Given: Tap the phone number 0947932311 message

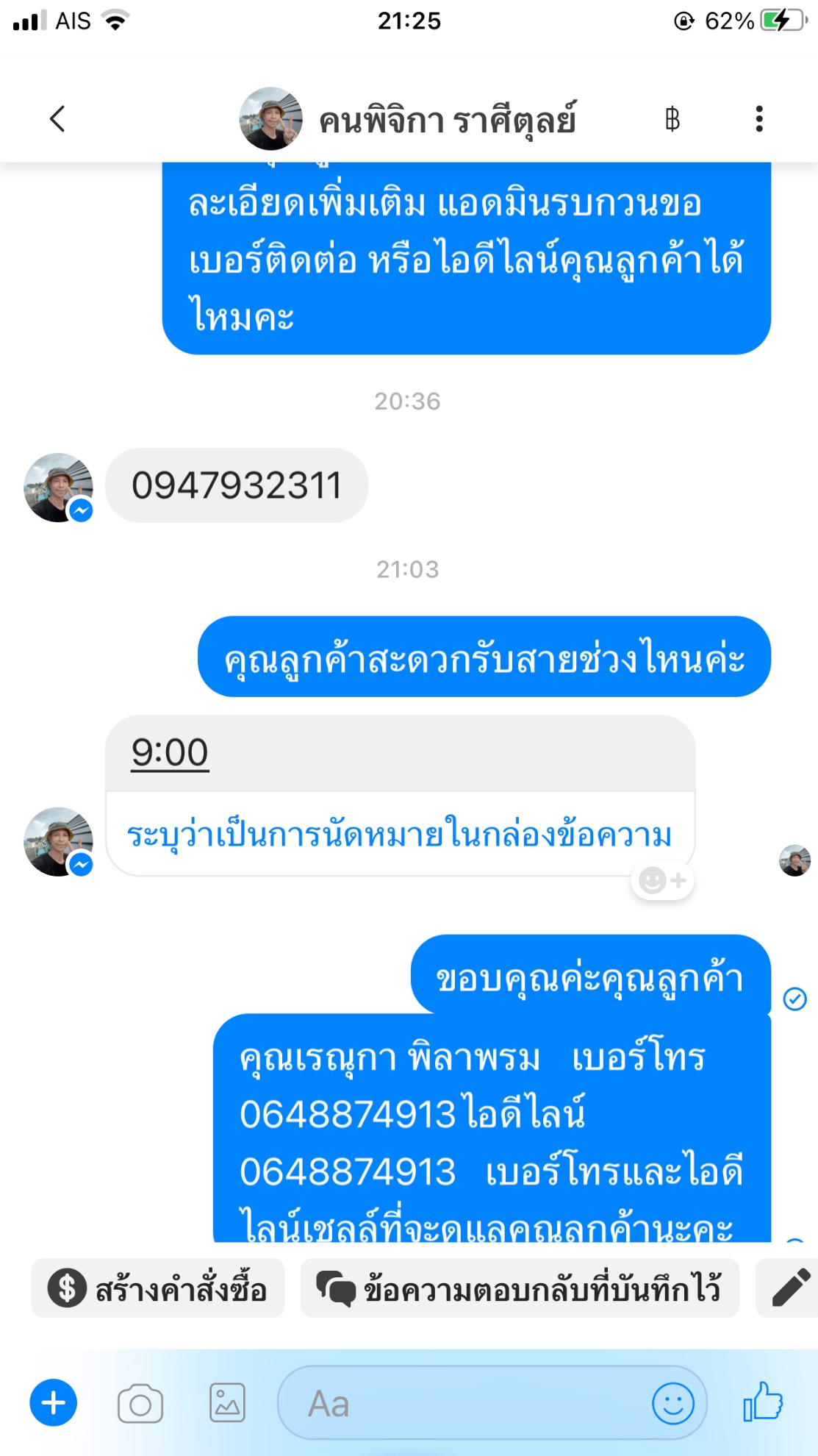Looking at the screenshot, I should click(237, 485).
